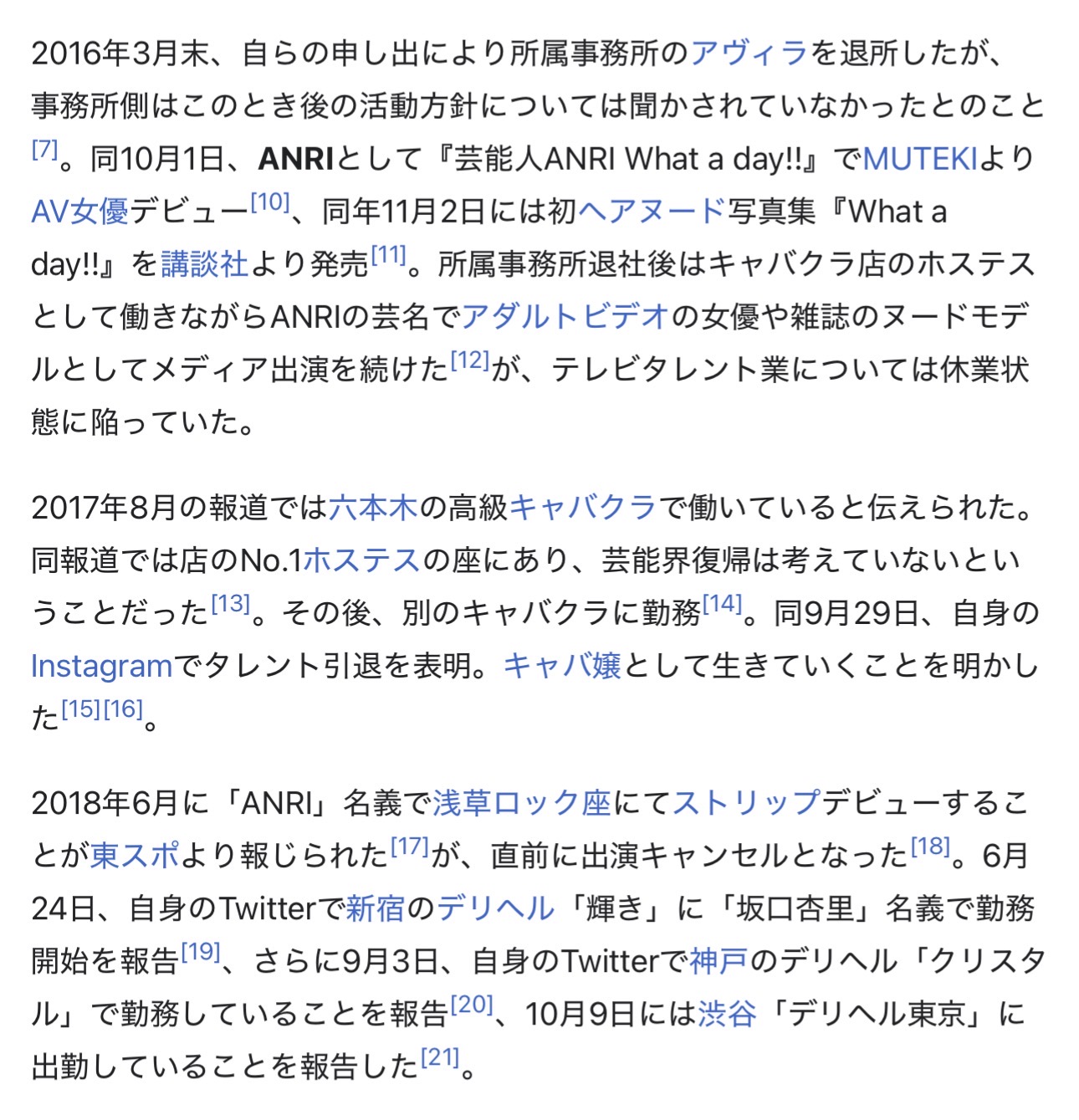1079x1120 pixels.
Task: Follow the ホステス link
Action: [x=362, y=560]
